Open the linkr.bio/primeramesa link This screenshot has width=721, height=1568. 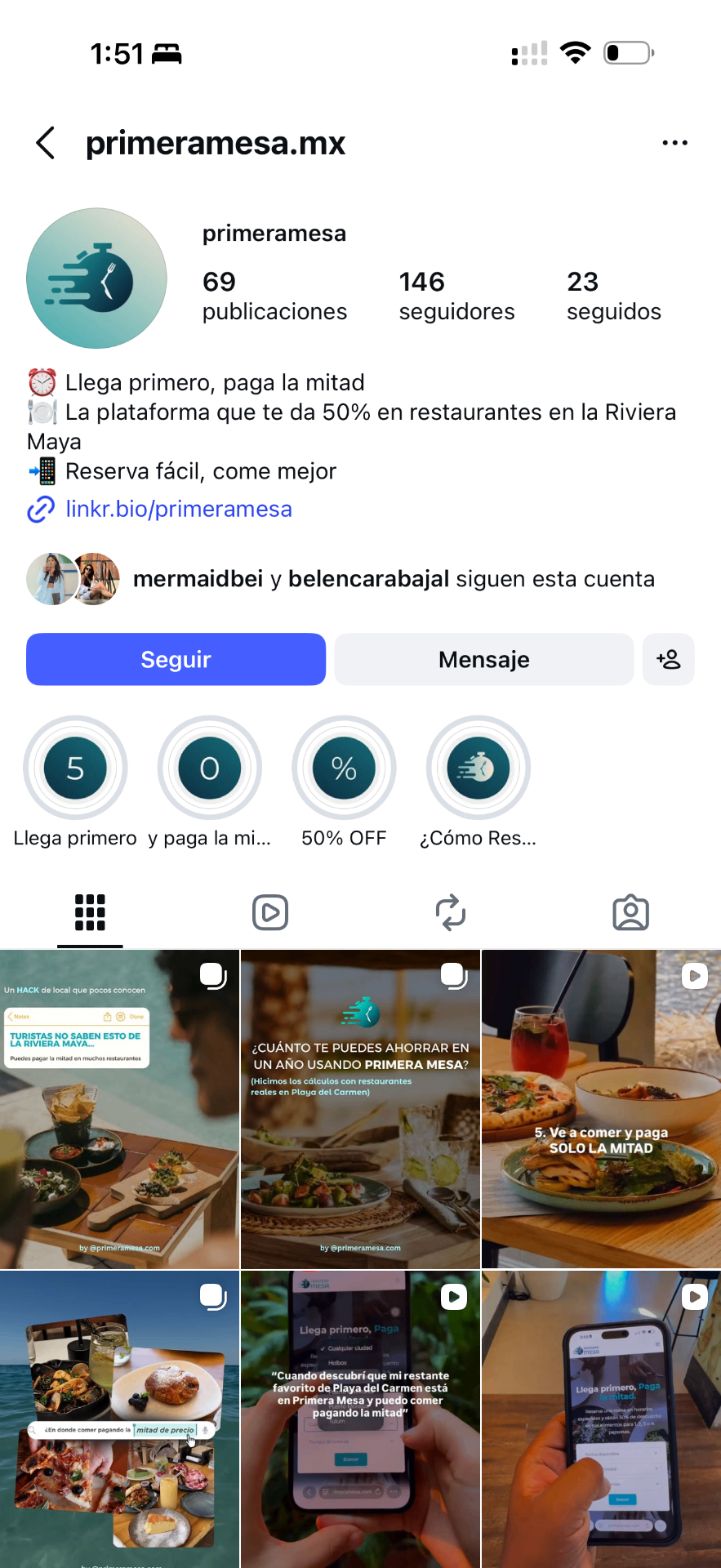tap(178, 509)
